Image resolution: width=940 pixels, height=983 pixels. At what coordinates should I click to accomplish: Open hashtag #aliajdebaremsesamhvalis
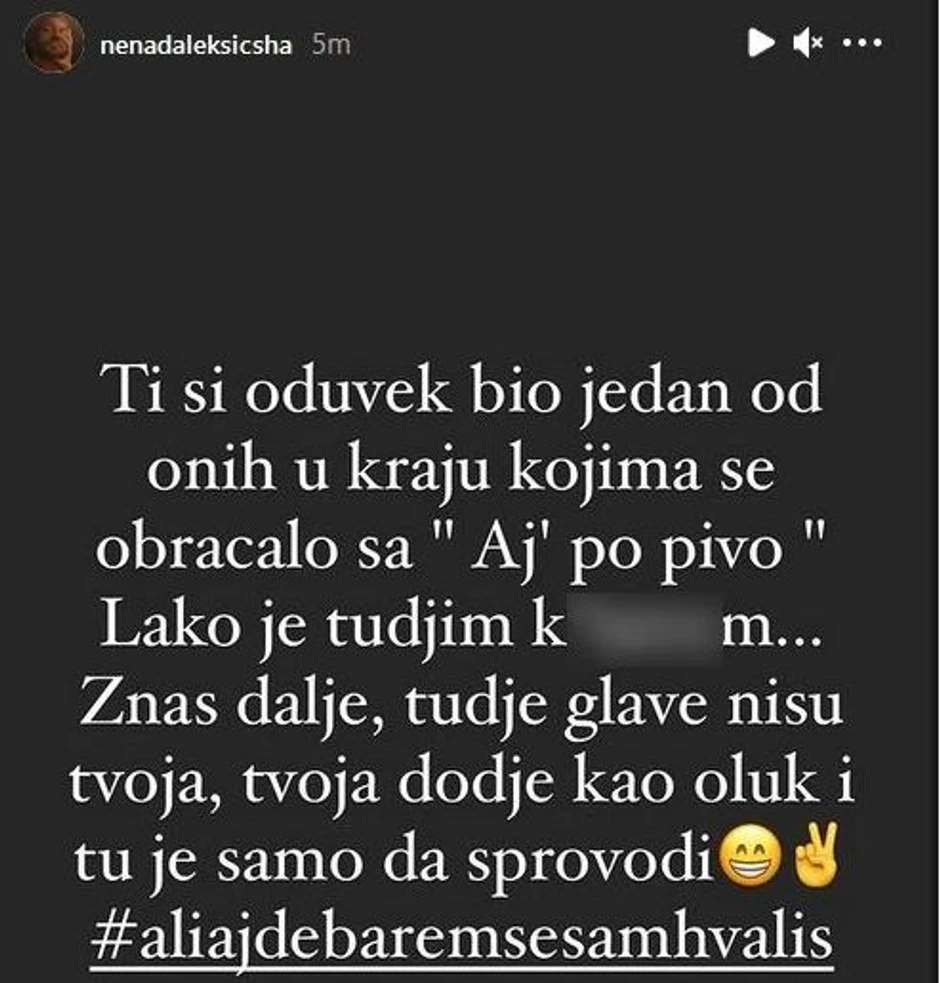(470, 934)
